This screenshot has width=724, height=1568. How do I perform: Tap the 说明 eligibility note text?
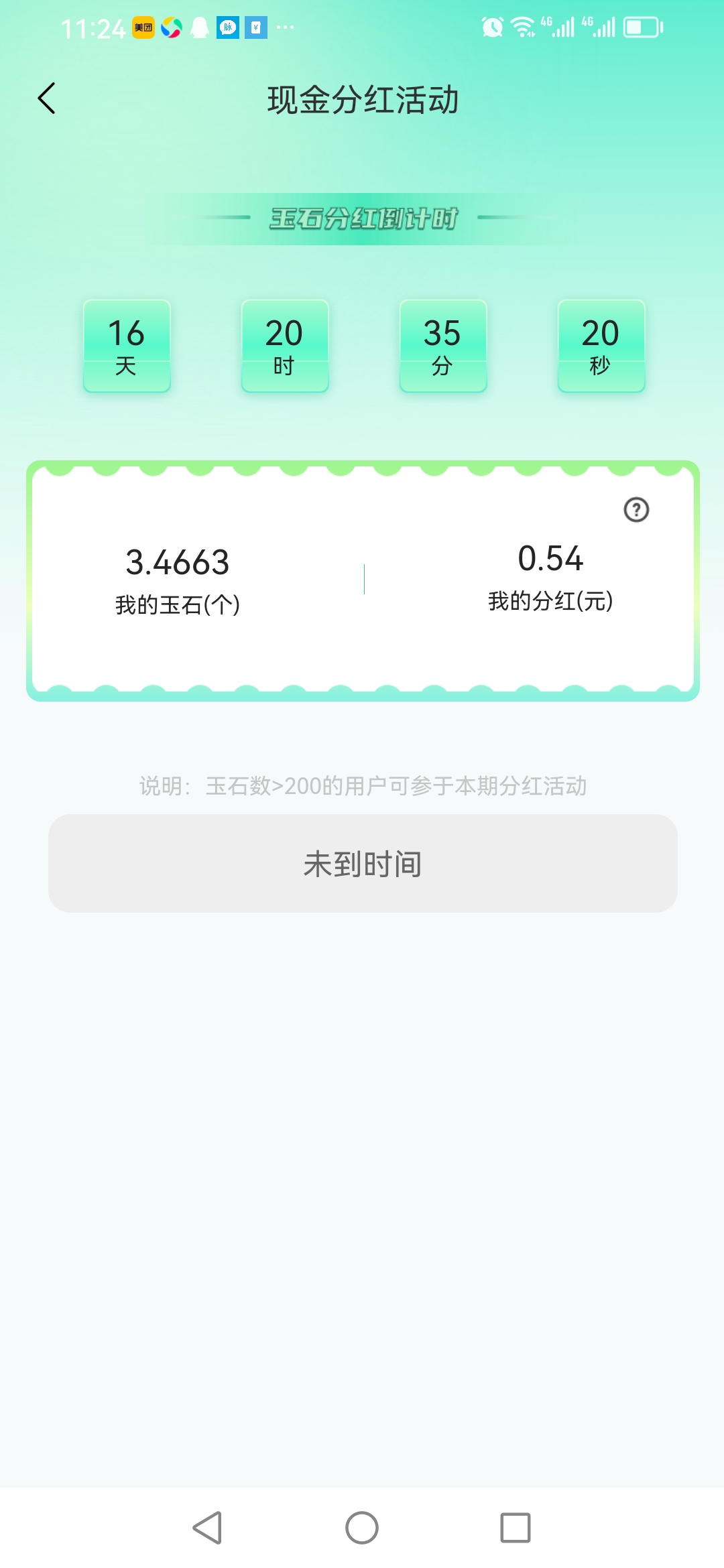tap(362, 787)
